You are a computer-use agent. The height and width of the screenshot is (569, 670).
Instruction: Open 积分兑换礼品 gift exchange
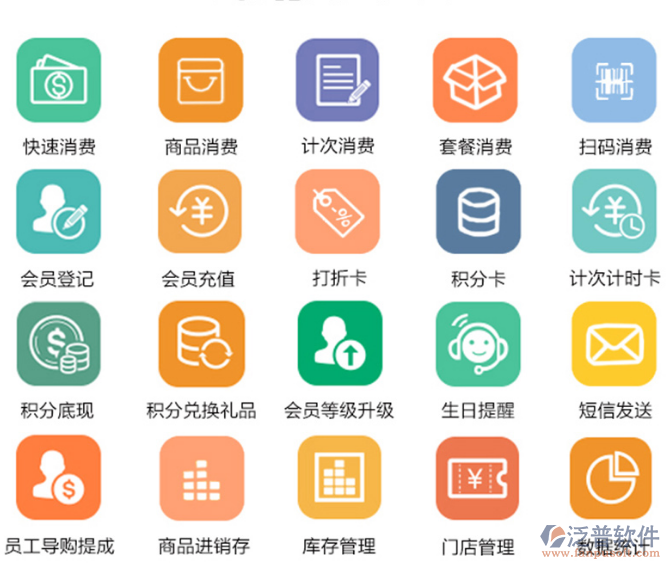pyautogui.click(x=201, y=343)
